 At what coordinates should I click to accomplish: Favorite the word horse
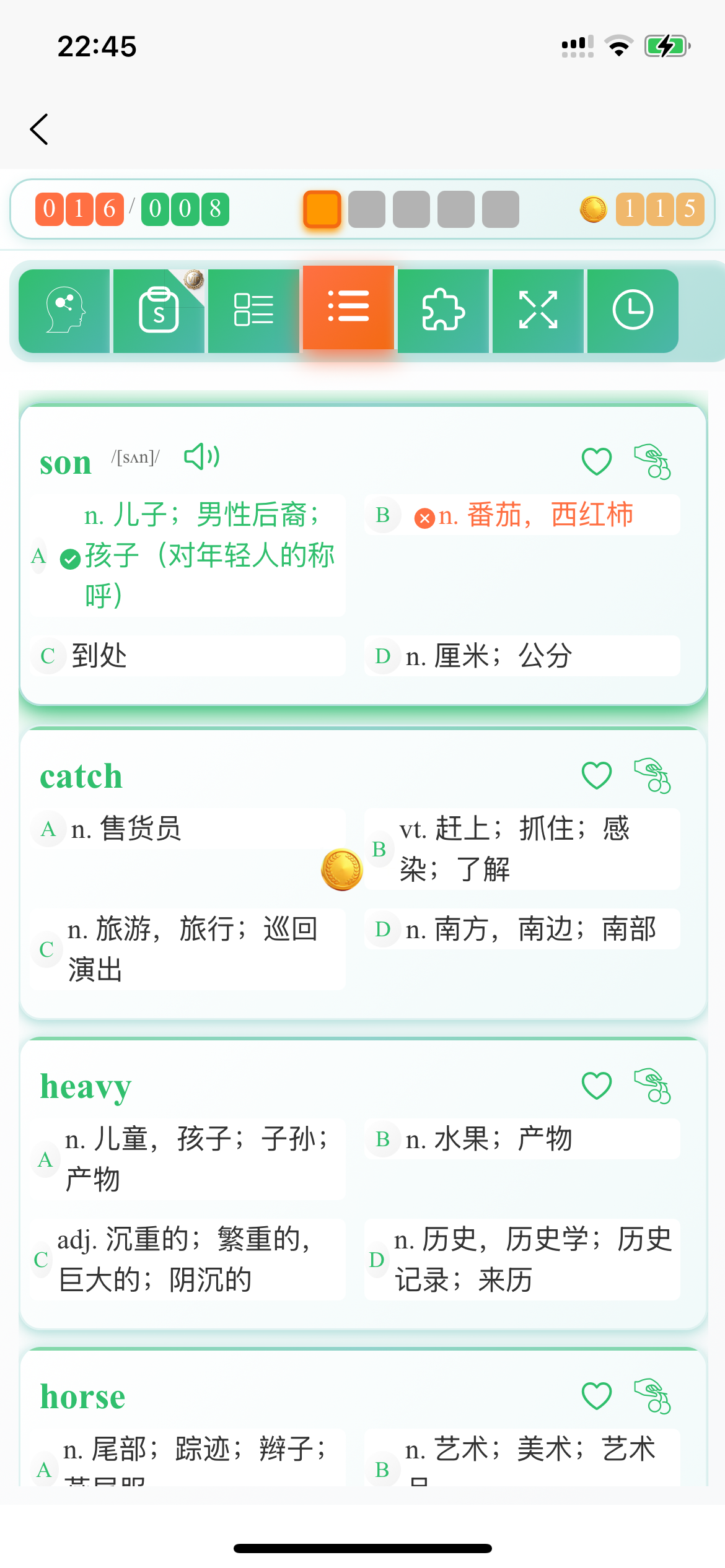[597, 1396]
